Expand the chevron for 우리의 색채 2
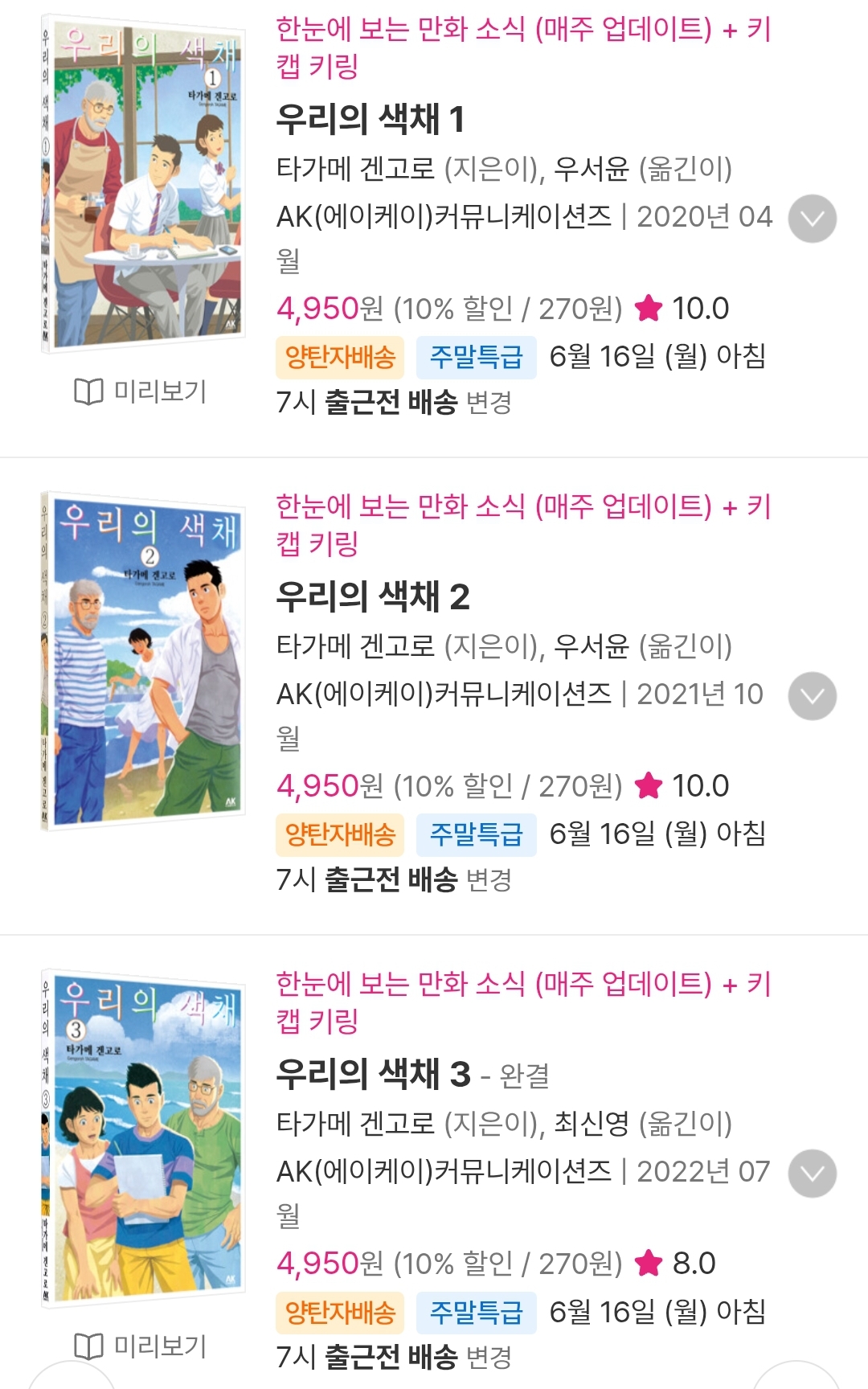The height and width of the screenshot is (1389, 868). coord(812,696)
